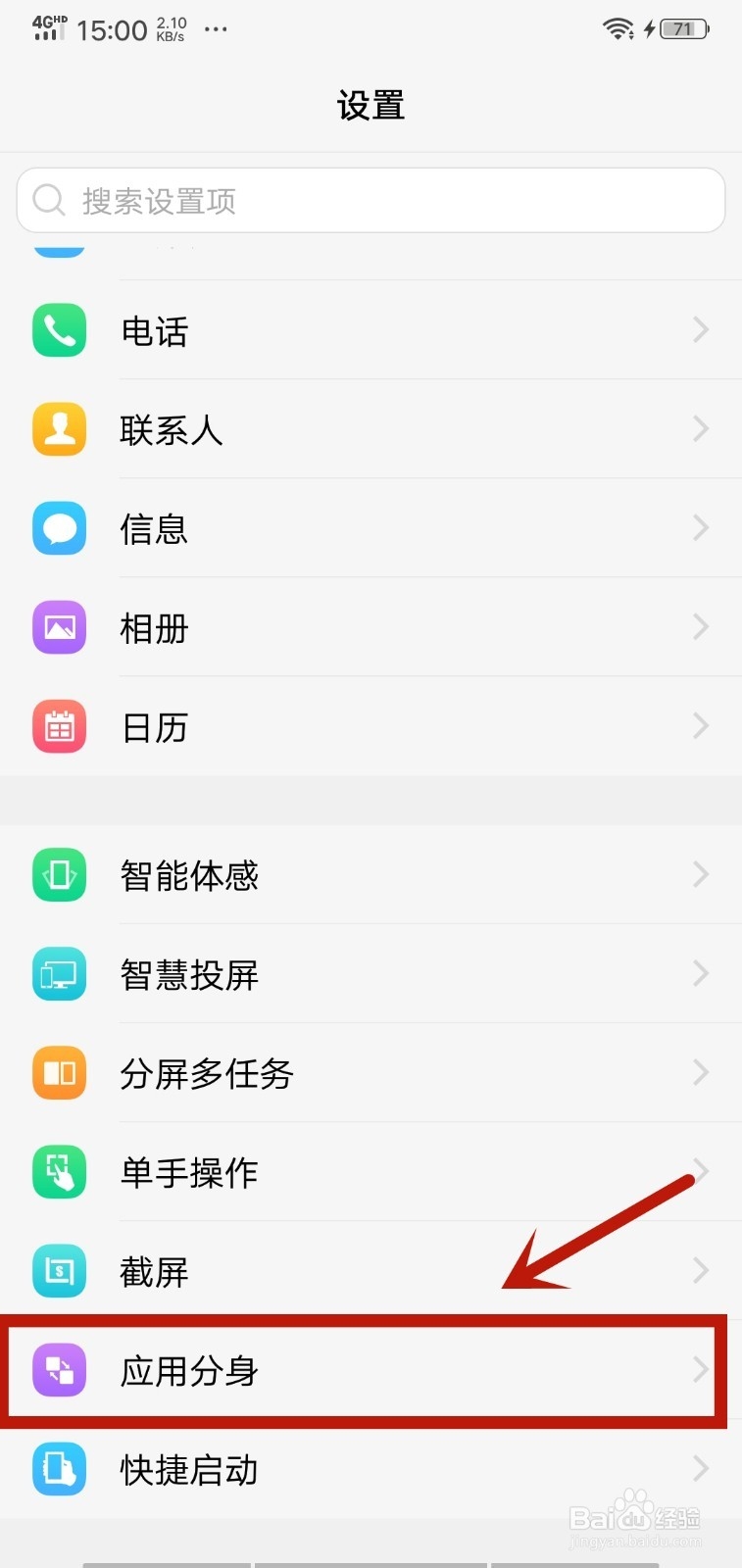This screenshot has width=742, height=1568.
Task: Tap the Smart Cast (智慧投屏) screen icon
Action: (x=59, y=974)
